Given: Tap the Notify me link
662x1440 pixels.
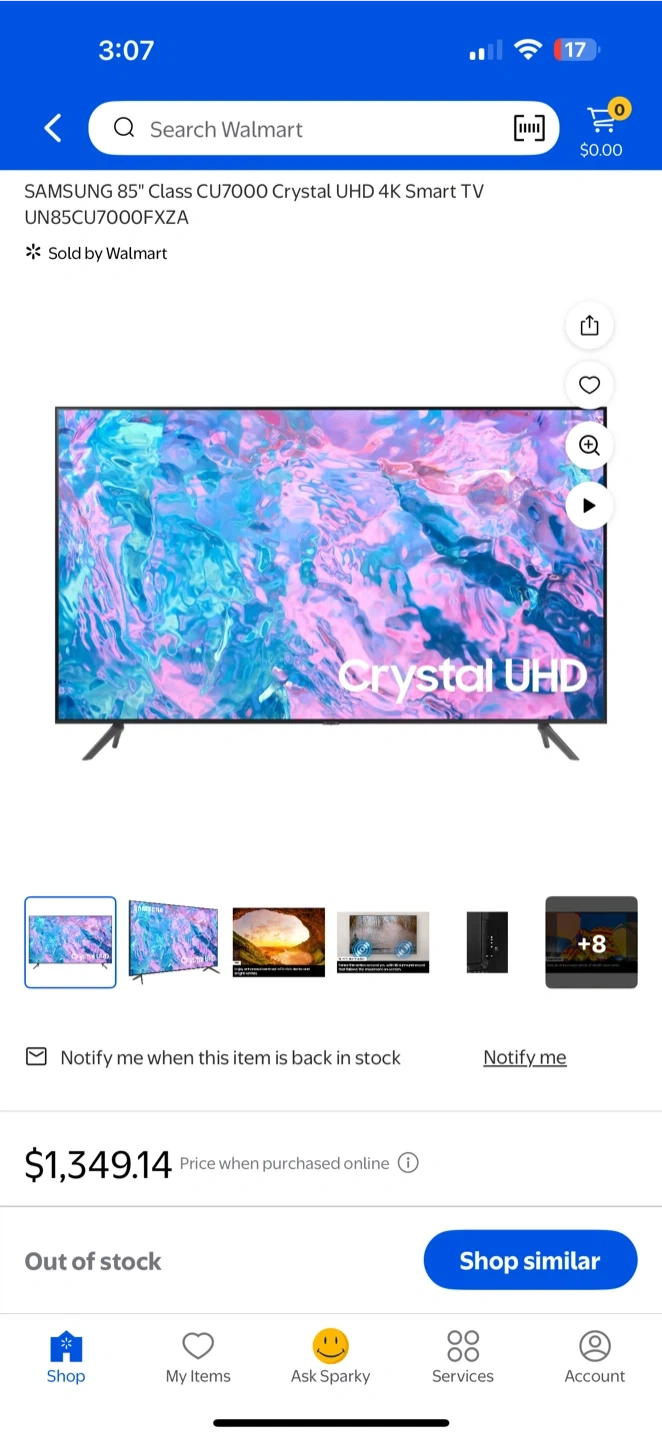Looking at the screenshot, I should coord(525,1057).
